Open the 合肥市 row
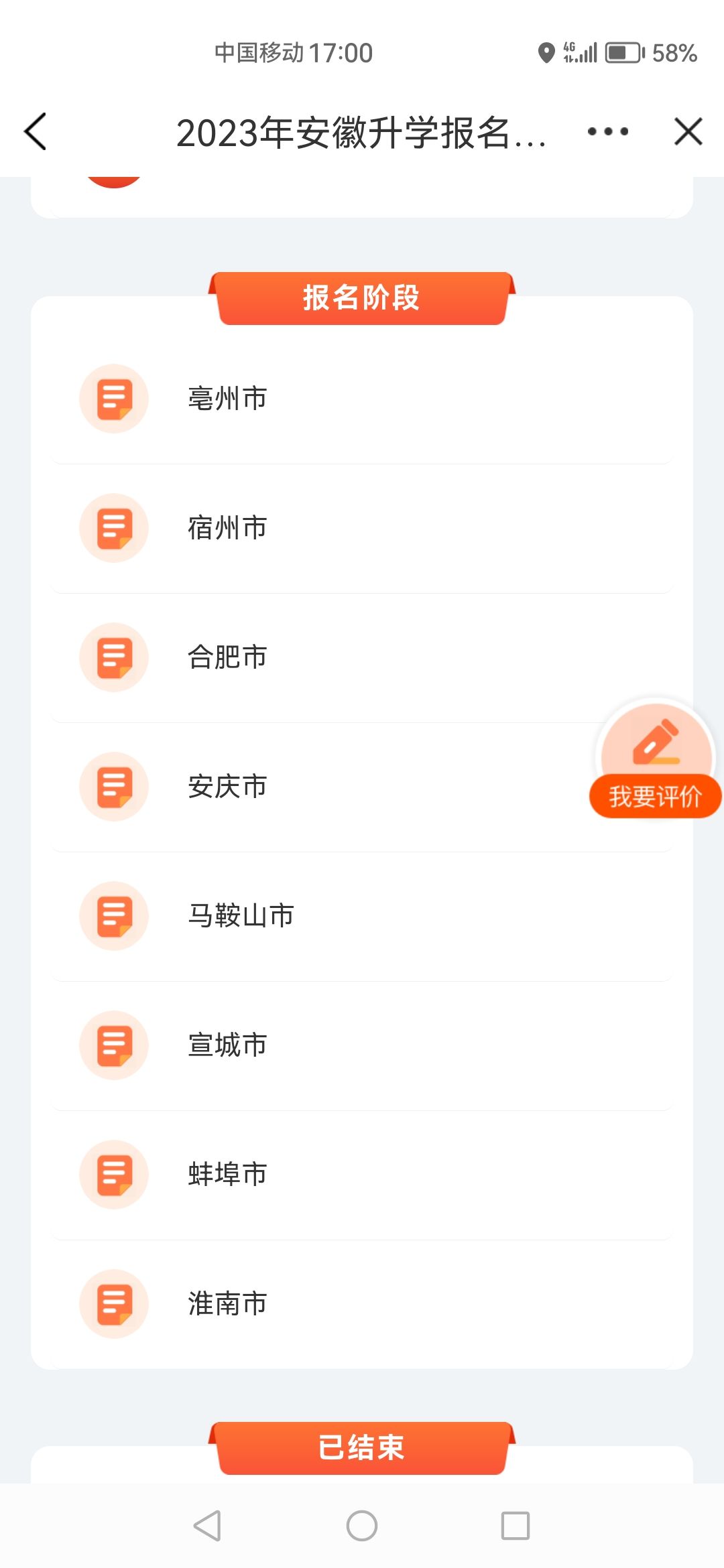The image size is (724, 1568). (x=362, y=657)
